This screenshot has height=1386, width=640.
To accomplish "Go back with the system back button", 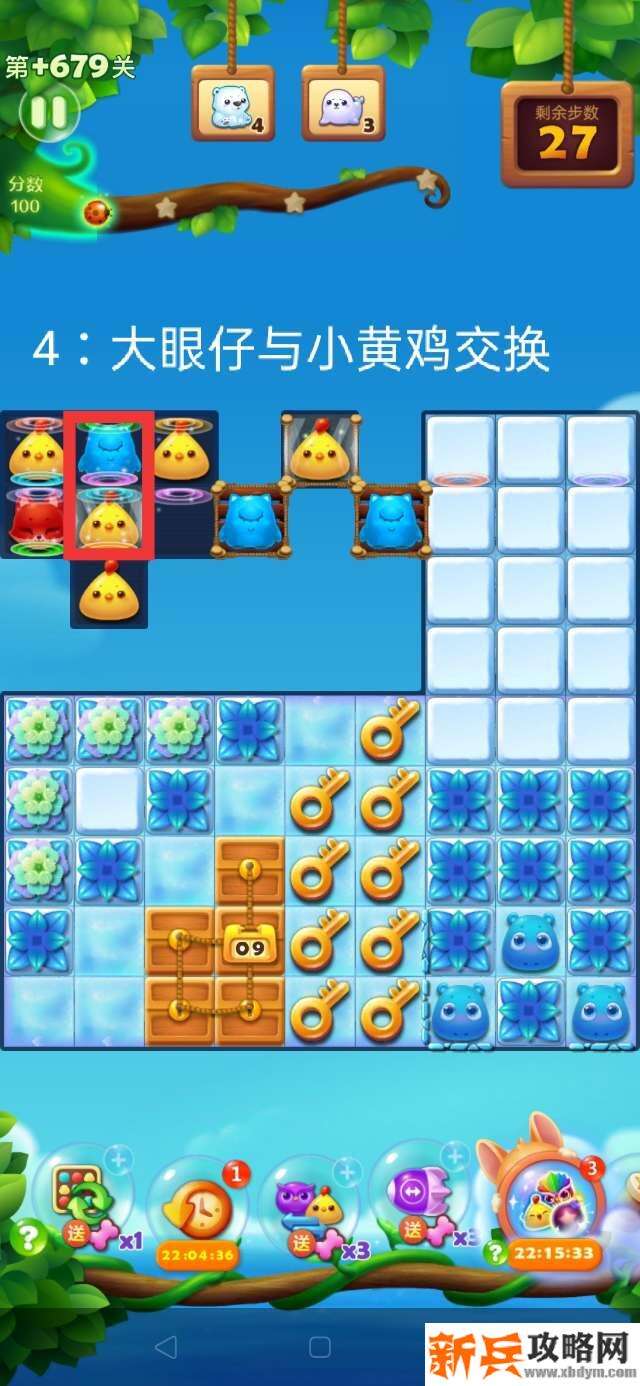I will (x=165, y=1348).
